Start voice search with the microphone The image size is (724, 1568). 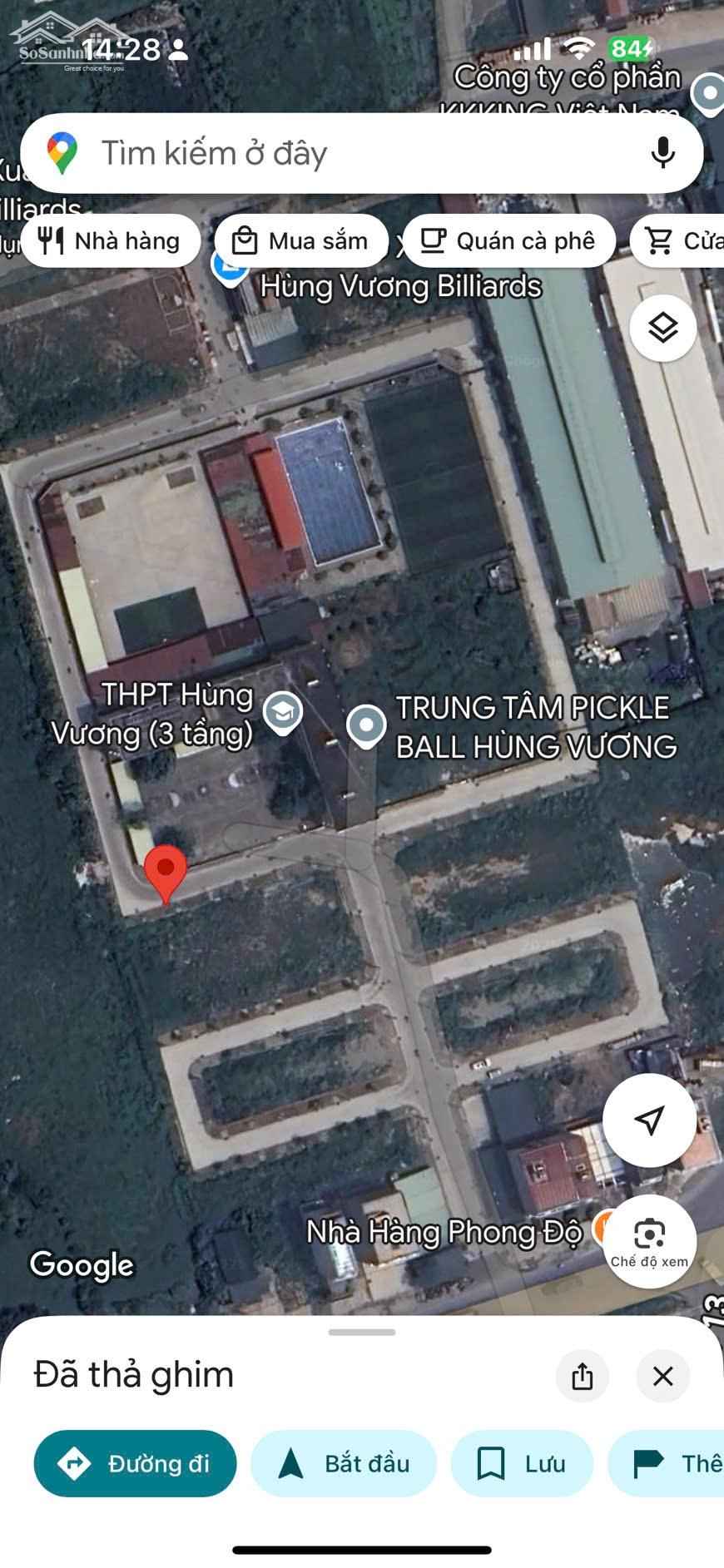(662, 154)
